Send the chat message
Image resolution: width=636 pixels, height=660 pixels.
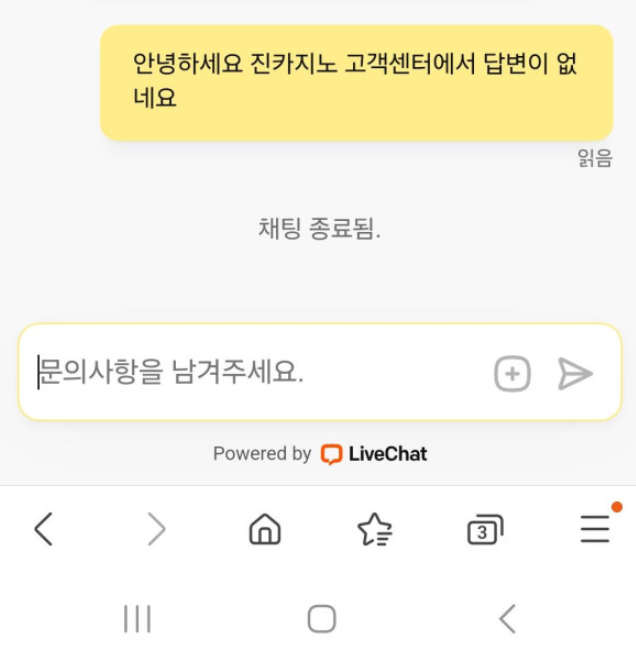(x=575, y=374)
